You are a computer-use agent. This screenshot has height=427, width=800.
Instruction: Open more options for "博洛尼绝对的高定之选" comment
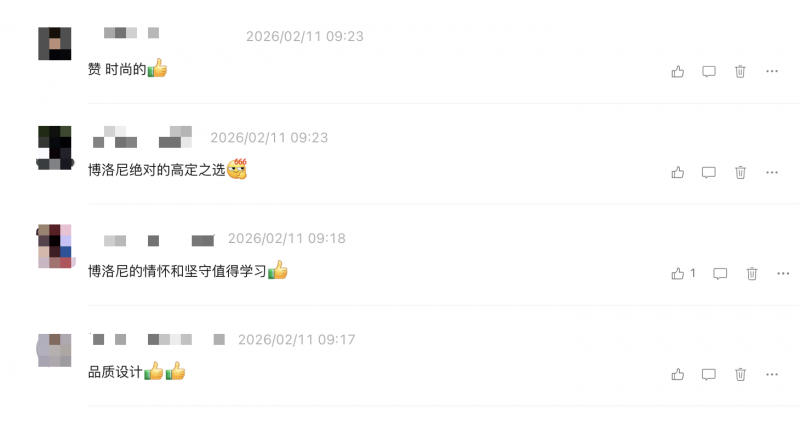coord(772,172)
